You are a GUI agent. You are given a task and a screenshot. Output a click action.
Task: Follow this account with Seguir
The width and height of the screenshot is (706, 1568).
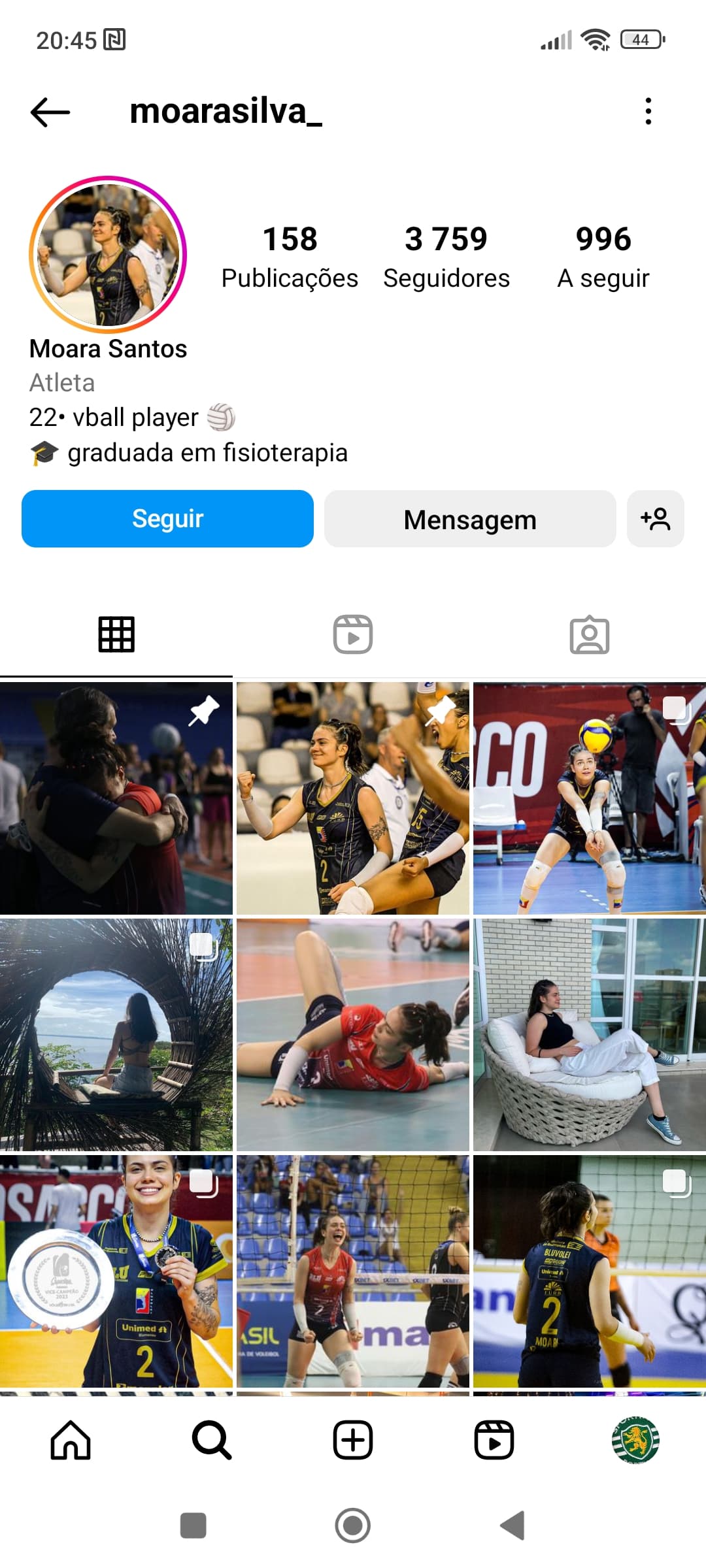167,519
